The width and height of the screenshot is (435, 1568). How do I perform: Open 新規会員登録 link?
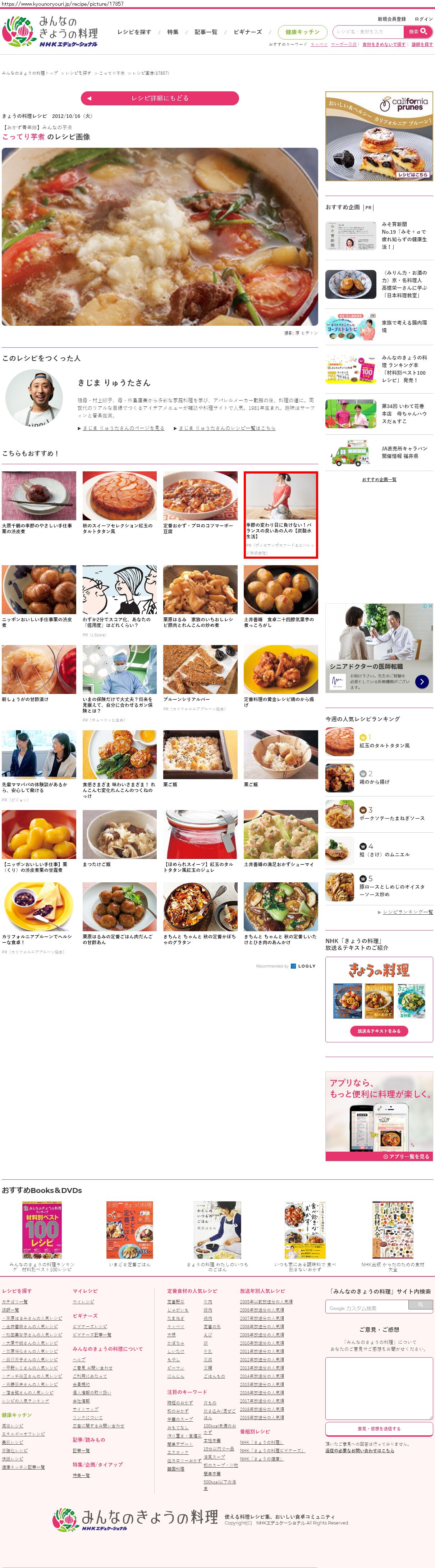pos(391,19)
